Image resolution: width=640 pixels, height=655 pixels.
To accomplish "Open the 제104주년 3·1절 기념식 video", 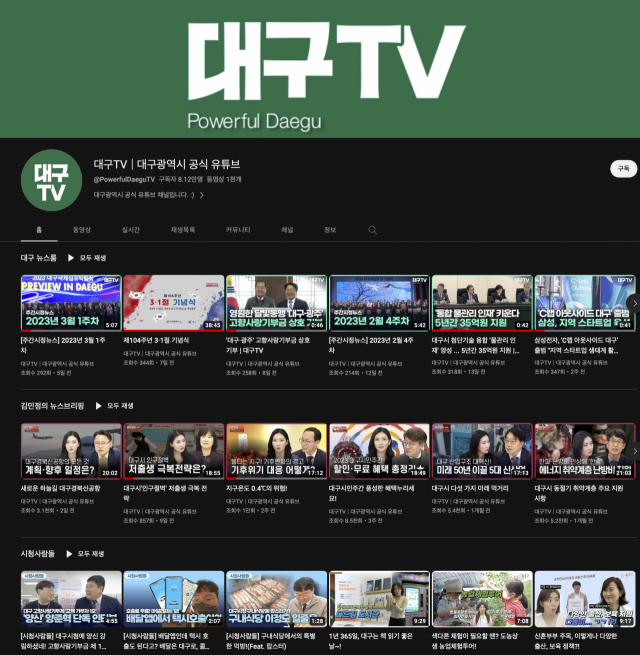I will pyautogui.click(x=172, y=303).
